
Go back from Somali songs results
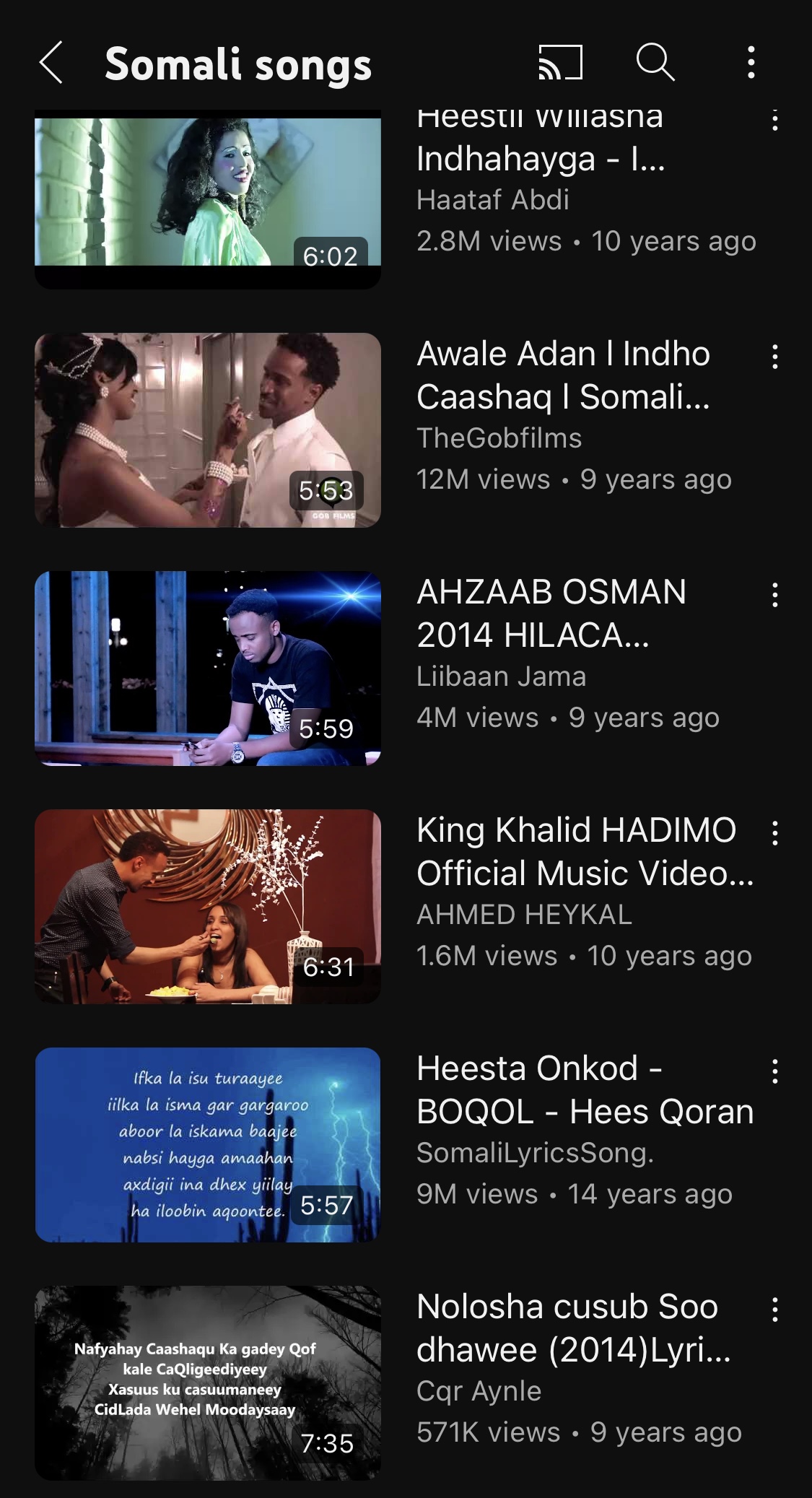[x=51, y=63]
